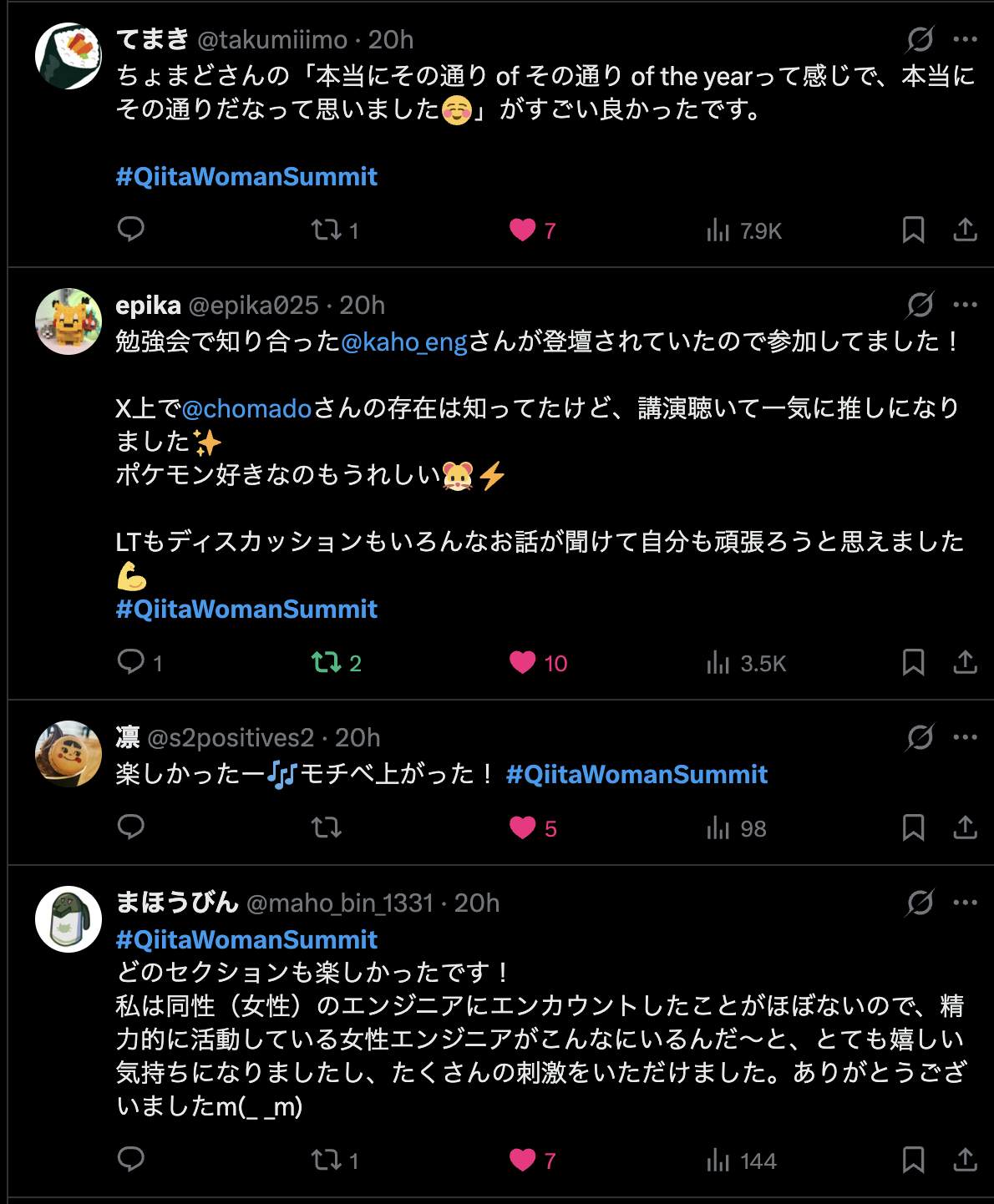The width and height of the screenshot is (994, 1204).
Task: Open the Grok icon on 凛's post
Action: (920, 737)
